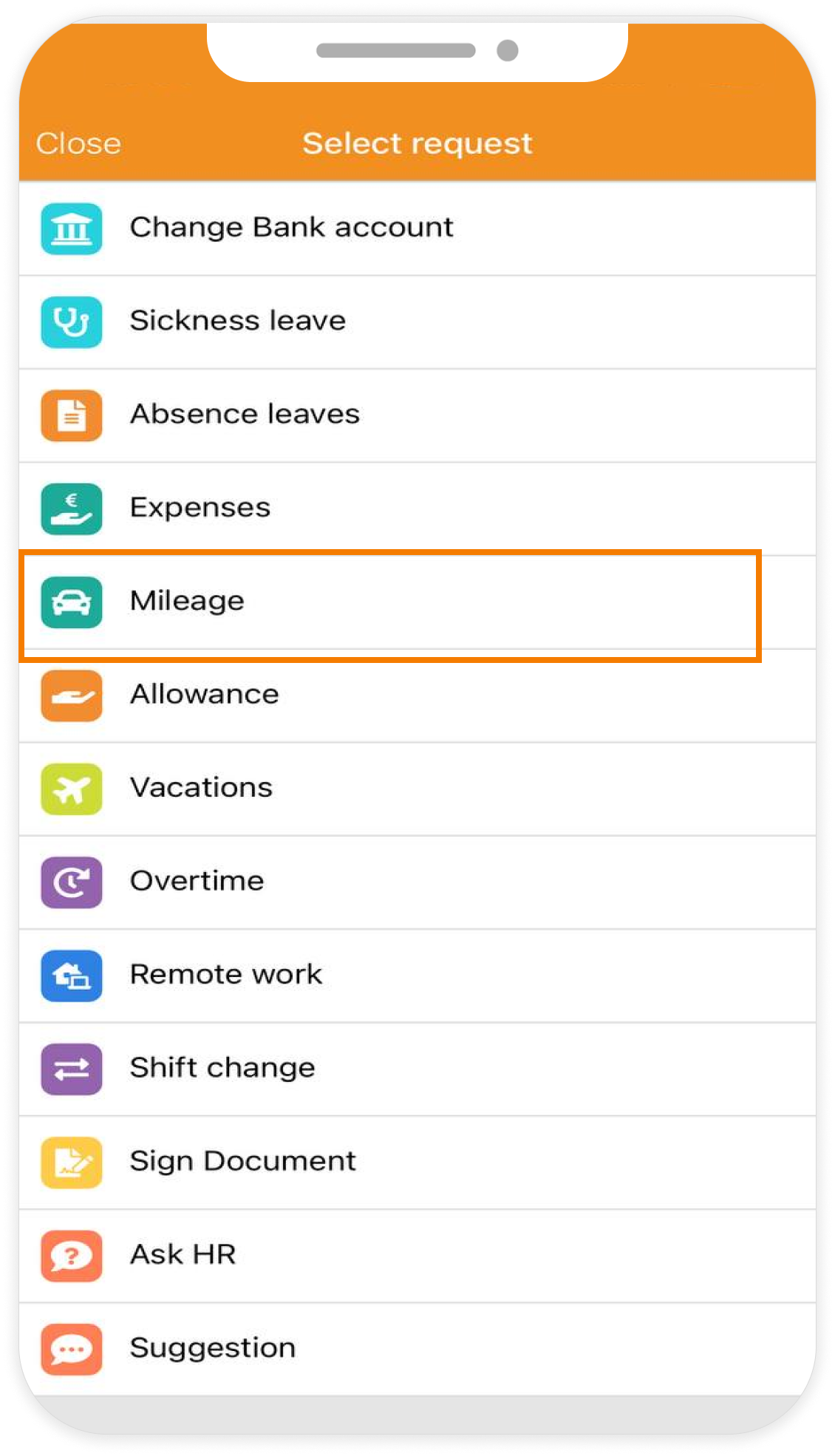
Task: Close the Select request screen
Action: (78, 143)
